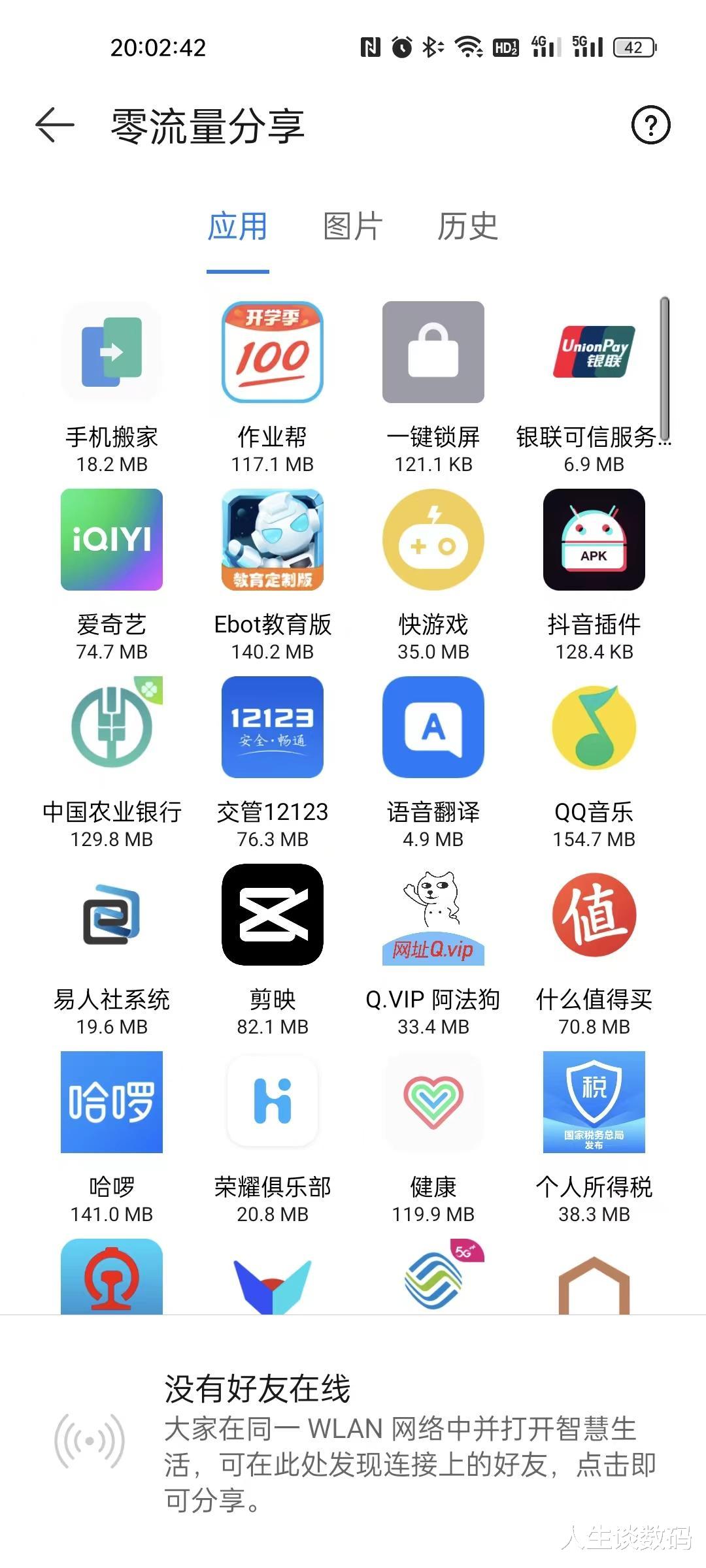
Task: Switch to the 历史 tab
Action: coord(465,227)
